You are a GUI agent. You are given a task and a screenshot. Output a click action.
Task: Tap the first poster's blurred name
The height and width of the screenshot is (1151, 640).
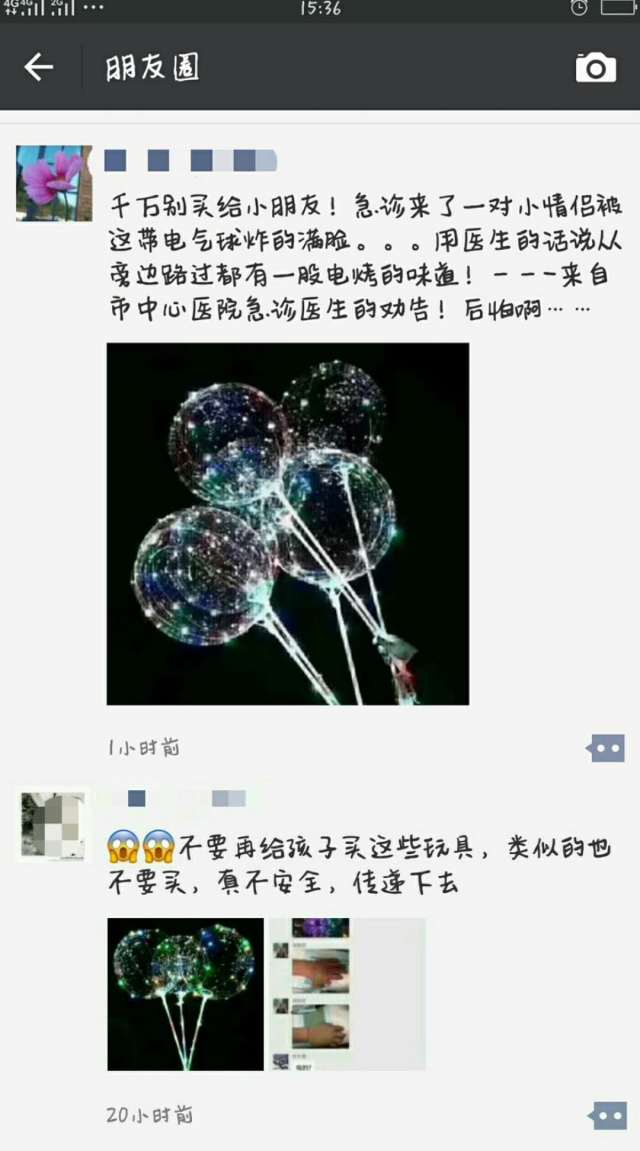(190, 160)
